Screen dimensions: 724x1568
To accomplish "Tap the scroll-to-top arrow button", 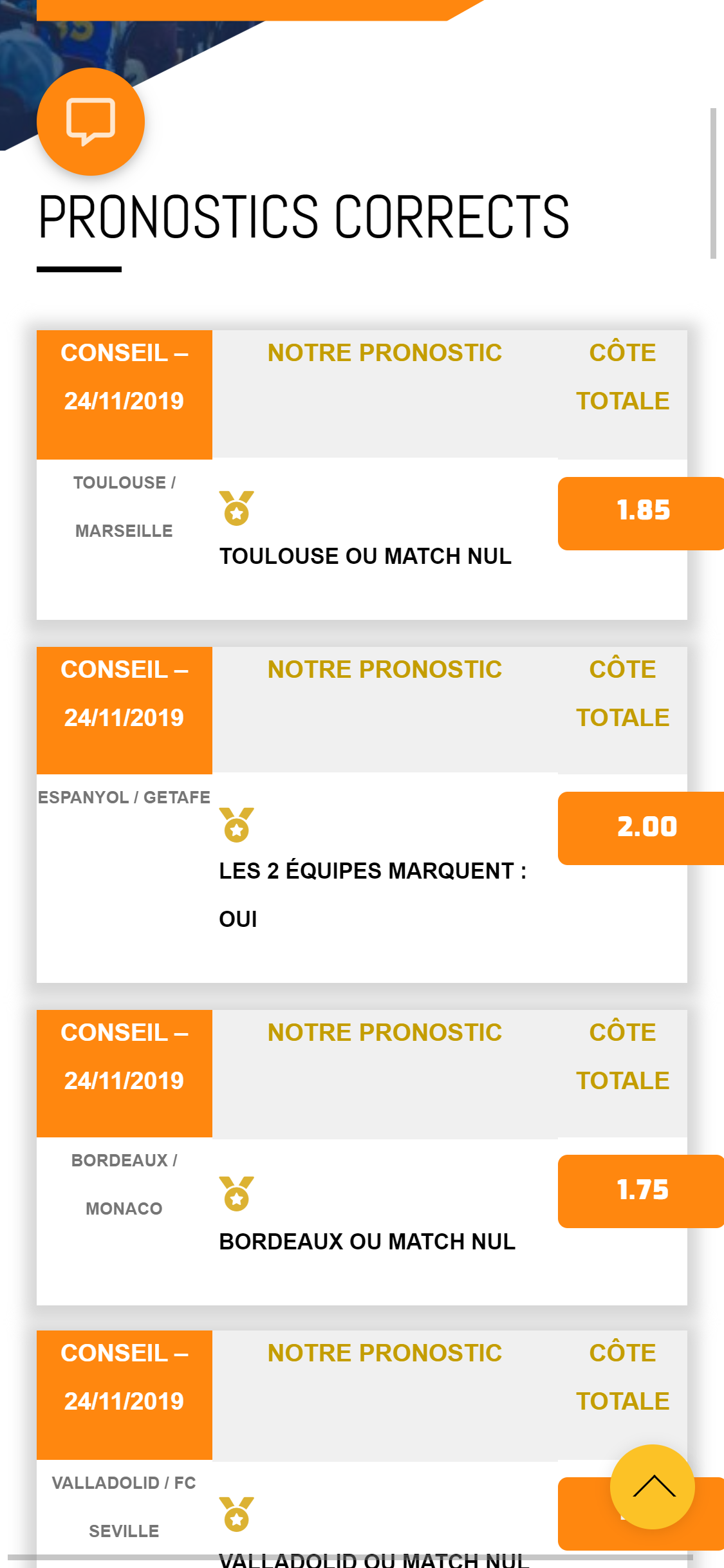I will coord(653,1487).
